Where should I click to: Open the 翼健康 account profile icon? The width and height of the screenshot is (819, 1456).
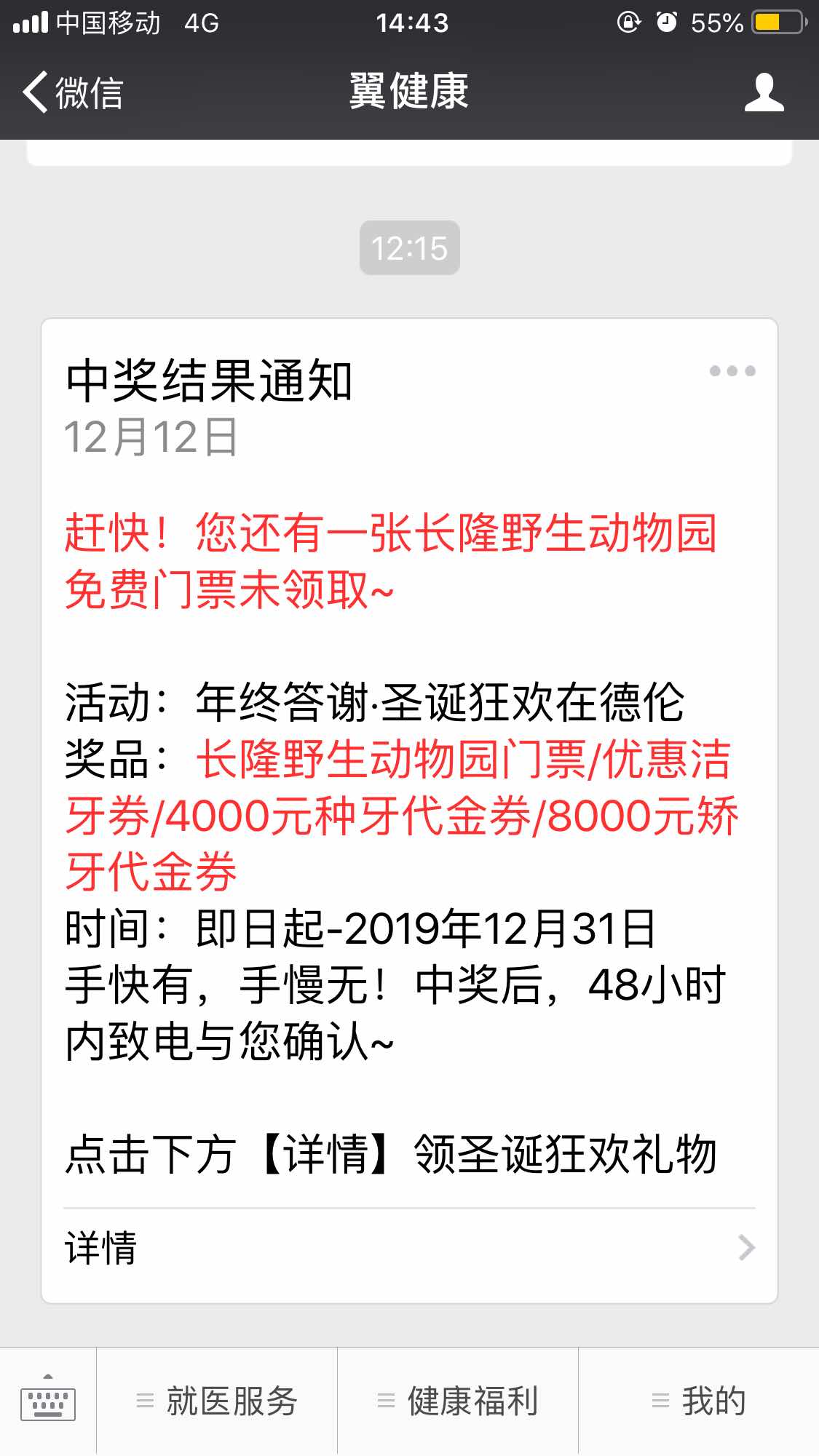(x=764, y=92)
